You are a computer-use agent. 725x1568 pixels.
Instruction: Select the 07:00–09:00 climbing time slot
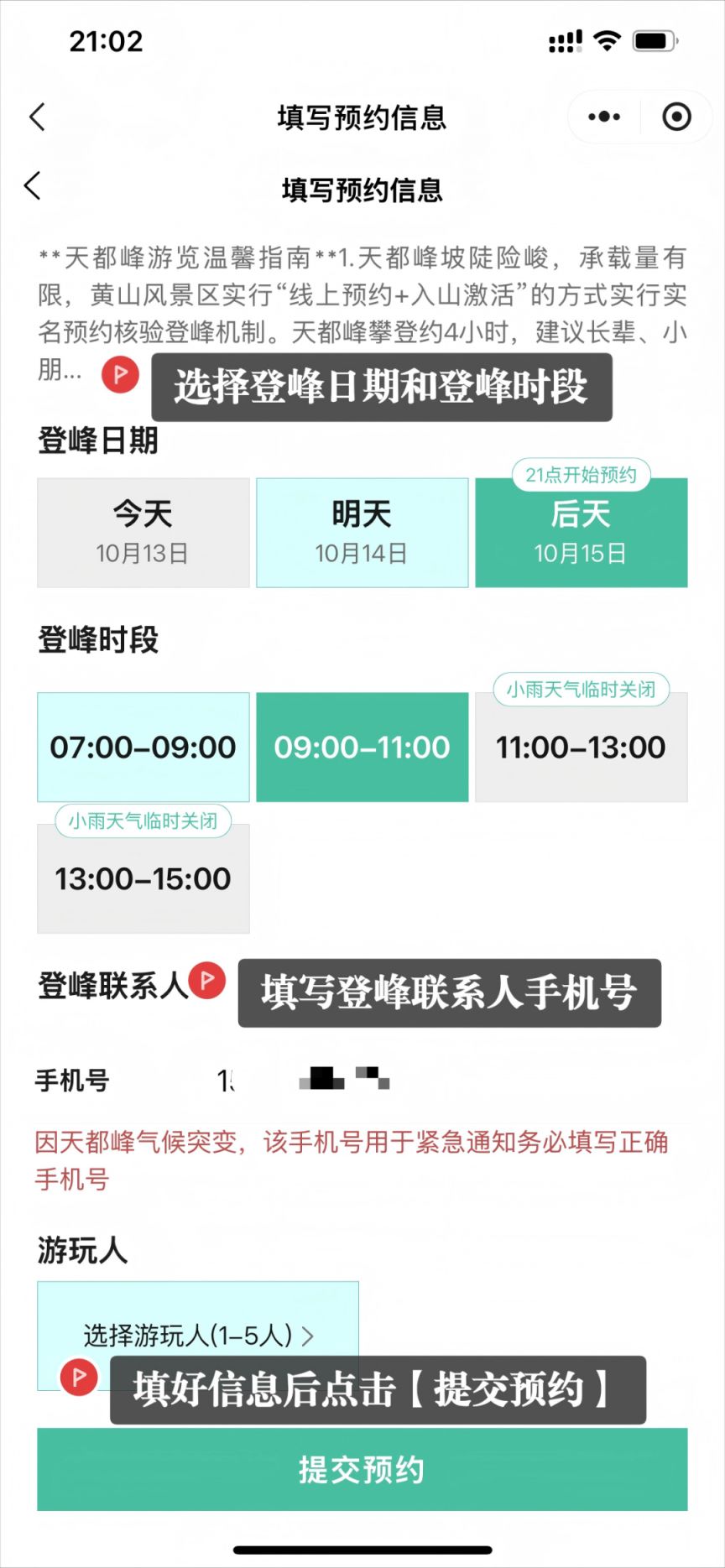143,747
